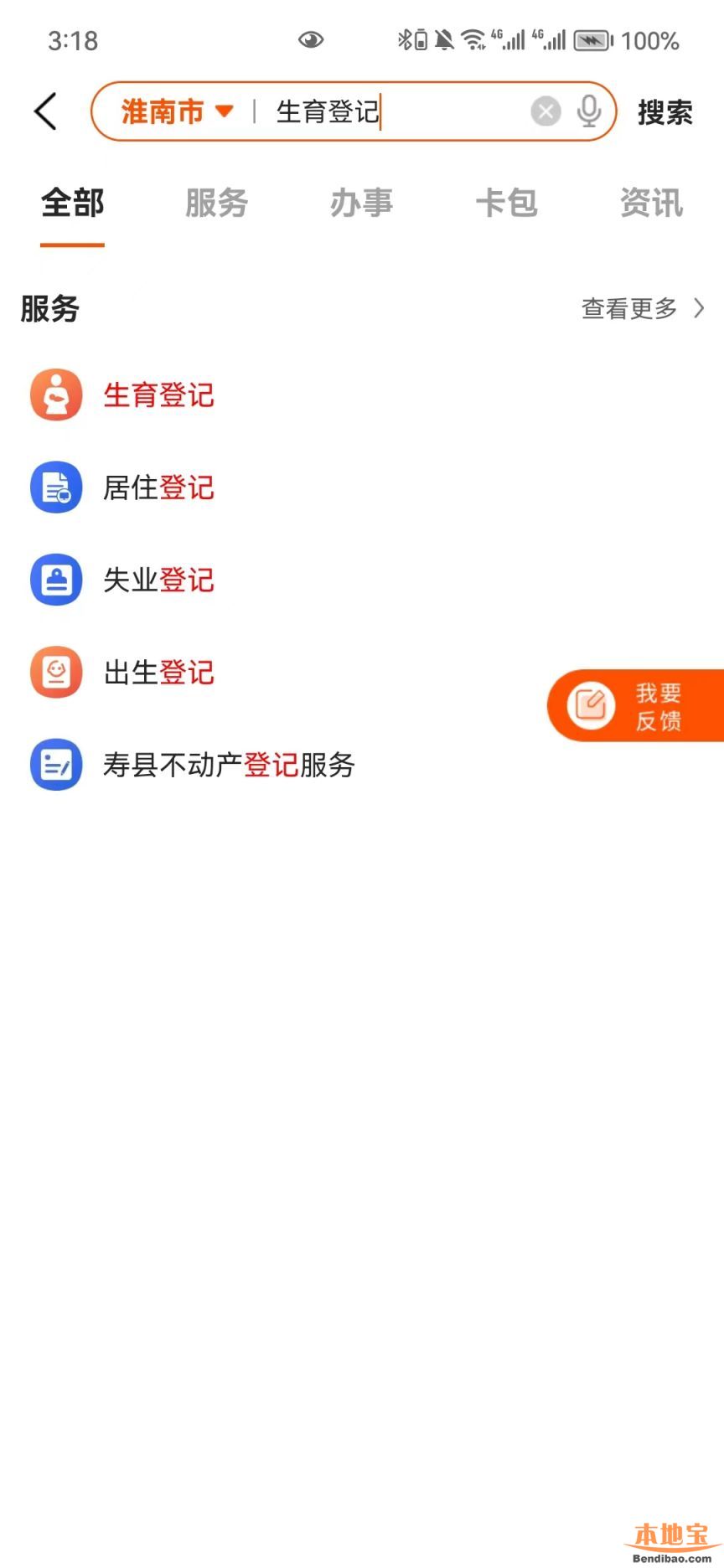The height and width of the screenshot is (1568, 724).
Task: Open the 生育登记 service
Action: (158, 395)
